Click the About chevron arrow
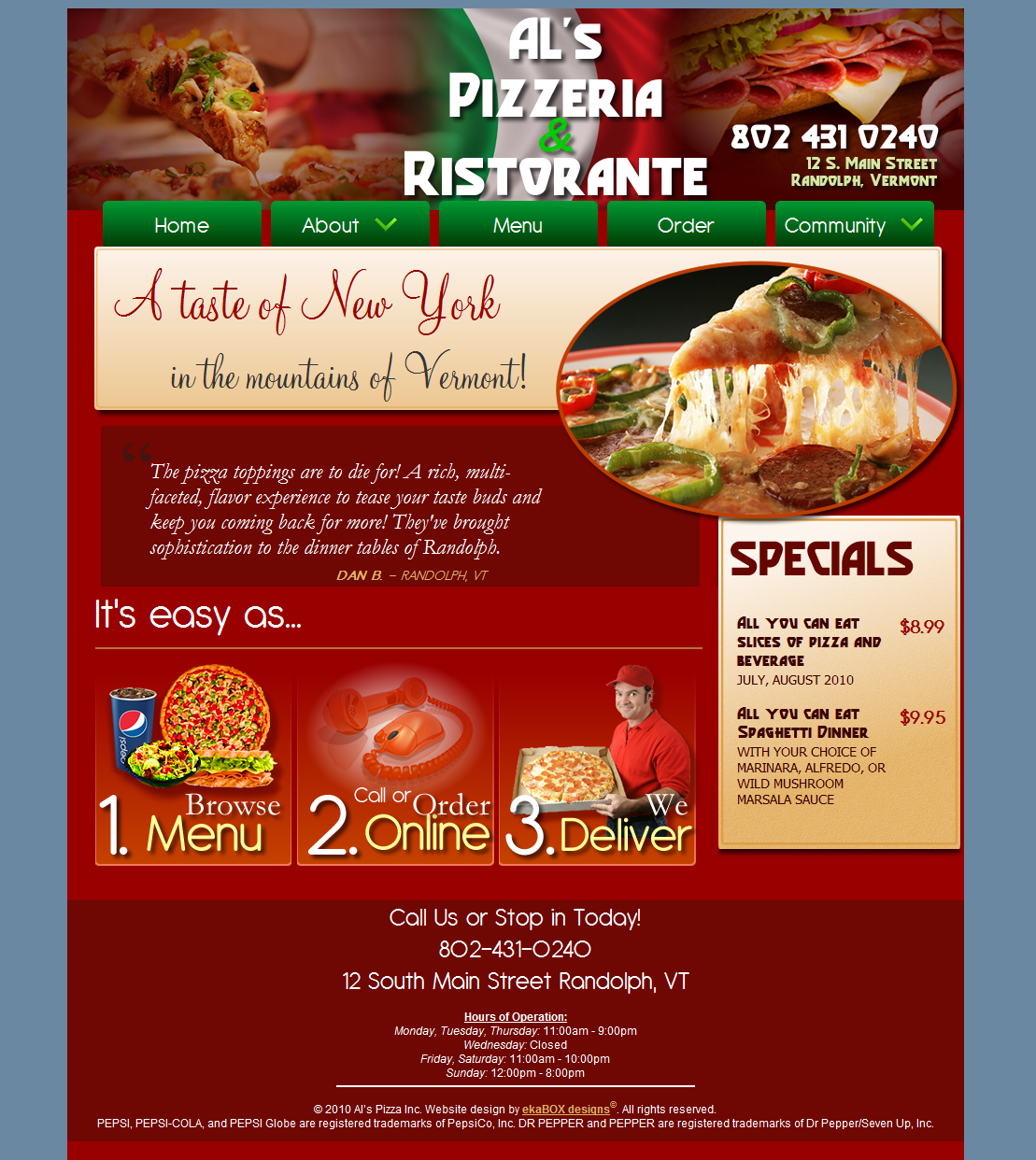Screen dimensions: 1036x1160 386,224
